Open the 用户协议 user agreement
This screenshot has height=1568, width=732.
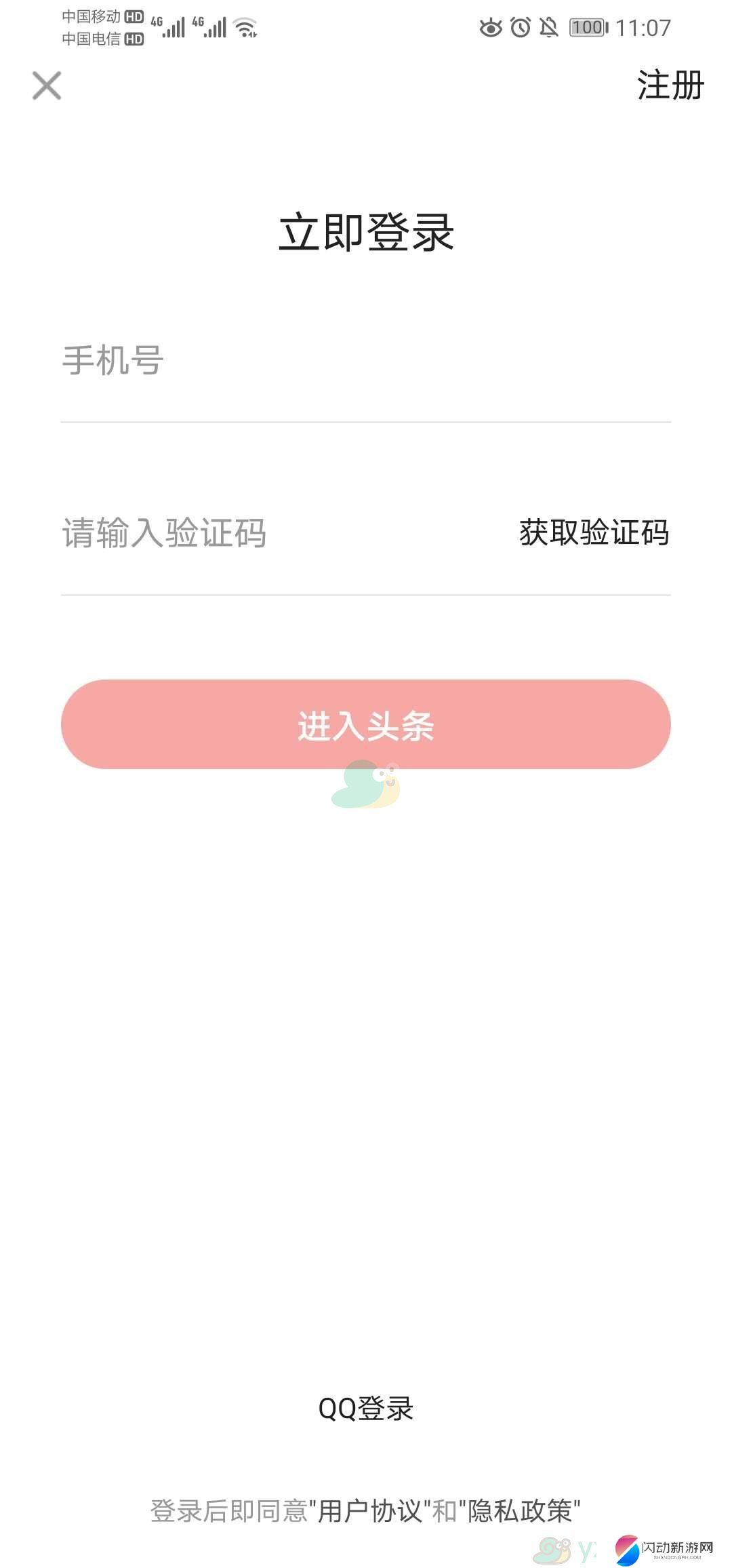pyautogui.click(x=370, y=1511)
